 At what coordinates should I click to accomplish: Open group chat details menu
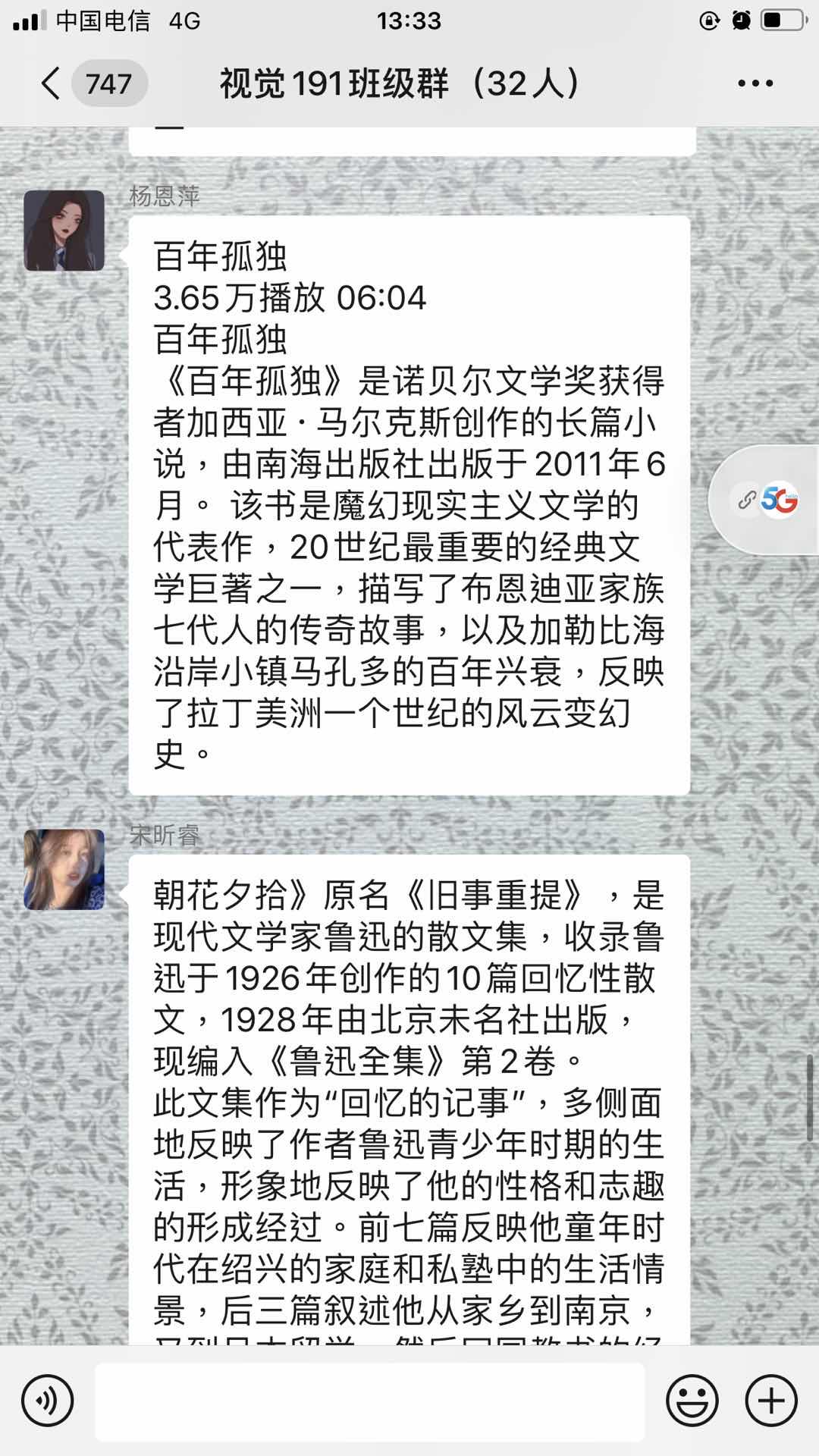coord(755,83)
